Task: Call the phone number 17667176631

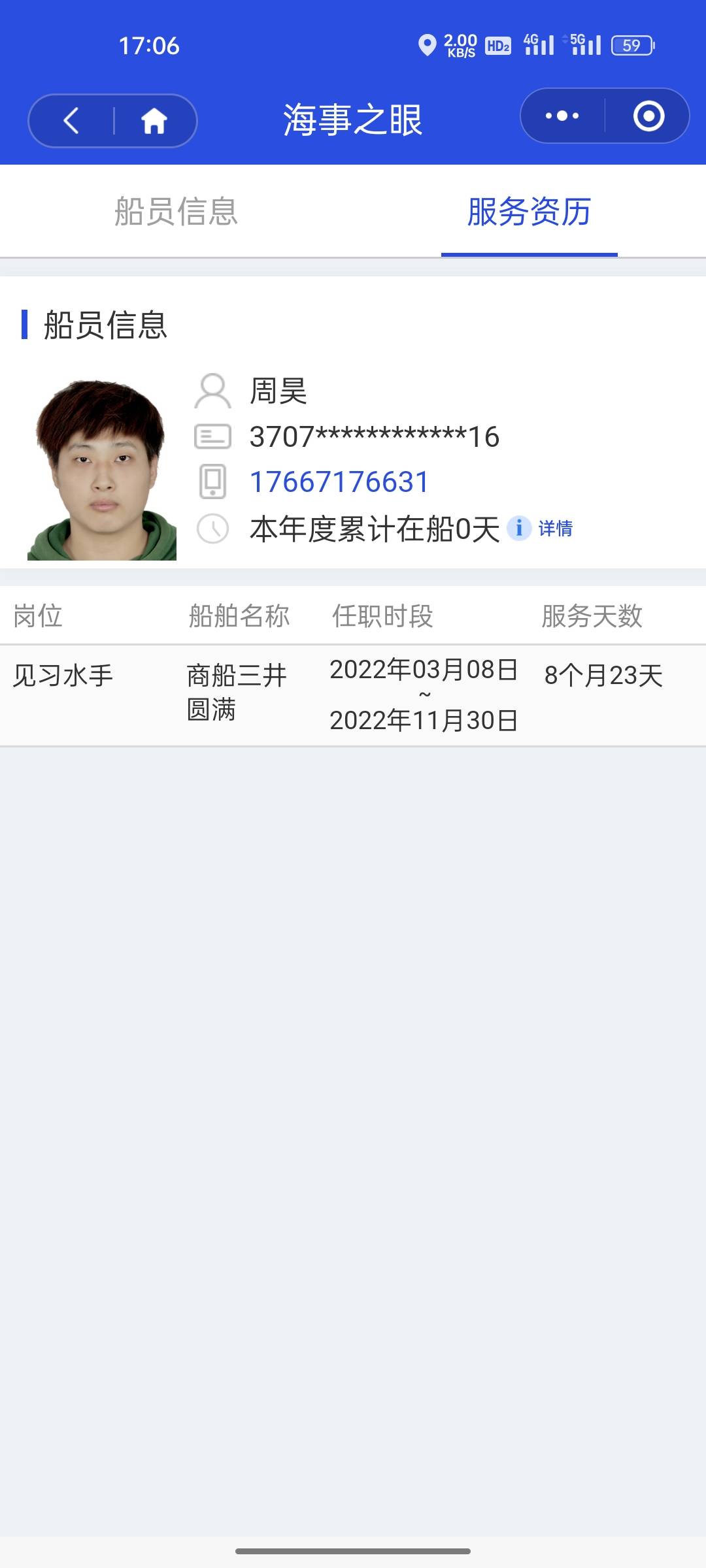Action: (339, 482)
